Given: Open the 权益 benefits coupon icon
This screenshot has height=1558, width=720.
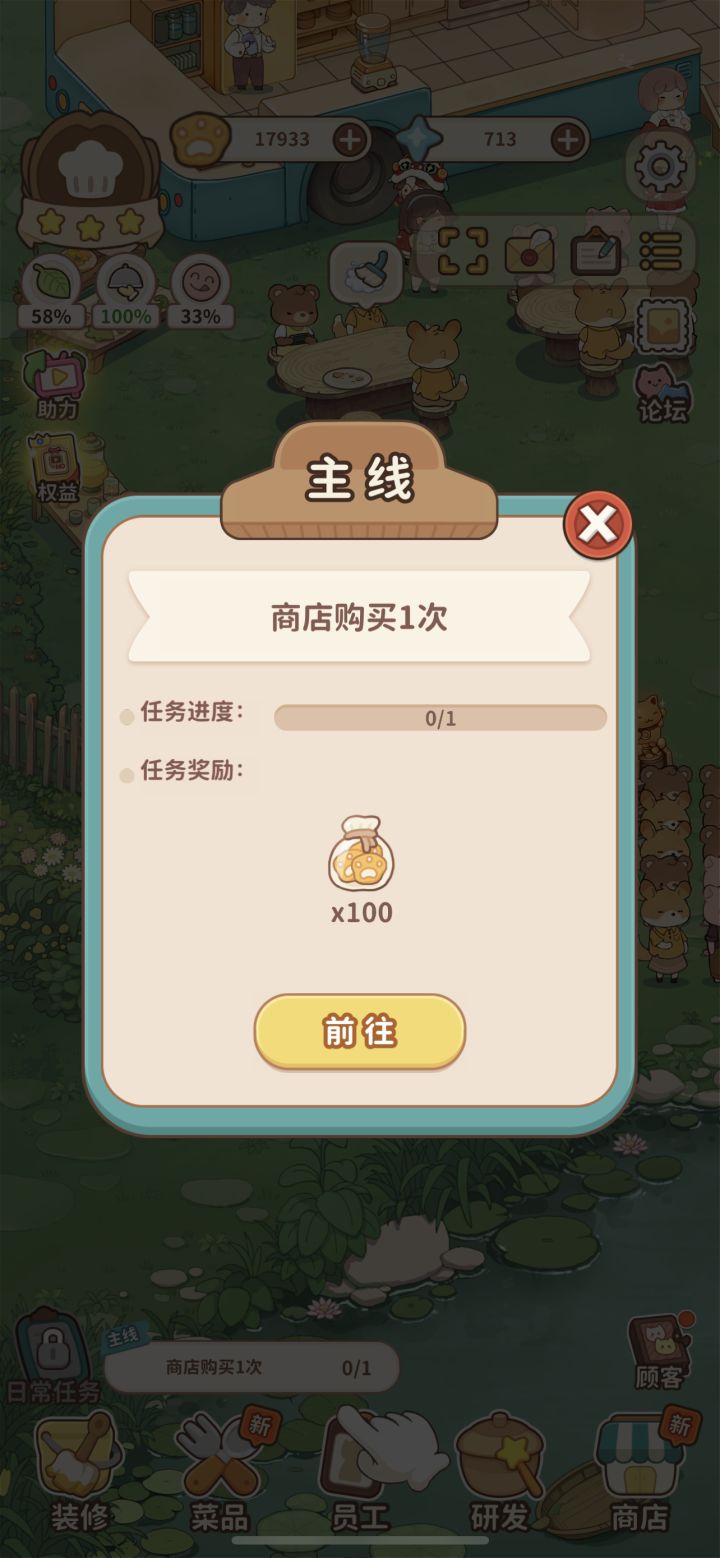Looking at the screenshot, I should (x=57, y=466).
